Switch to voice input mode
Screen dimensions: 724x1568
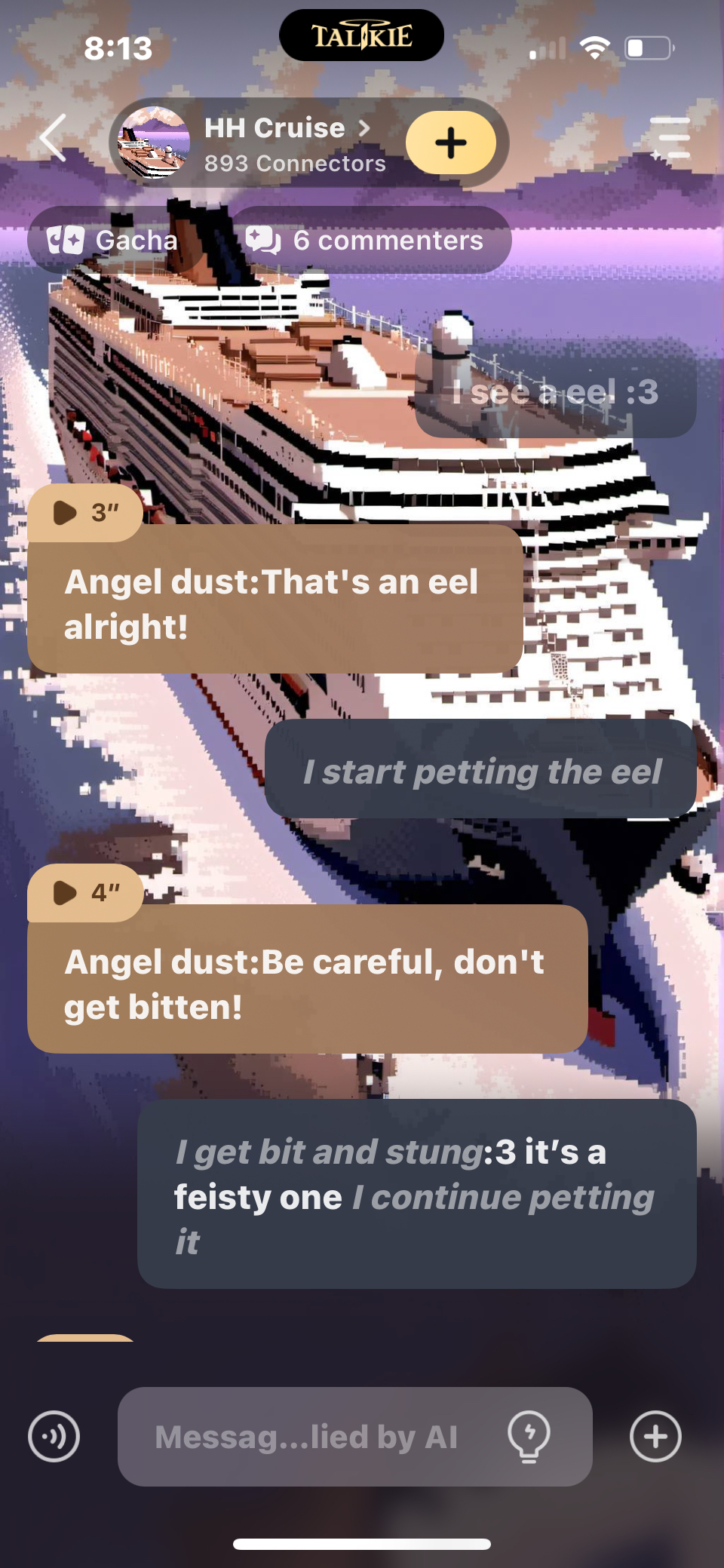coord(54,1436)
